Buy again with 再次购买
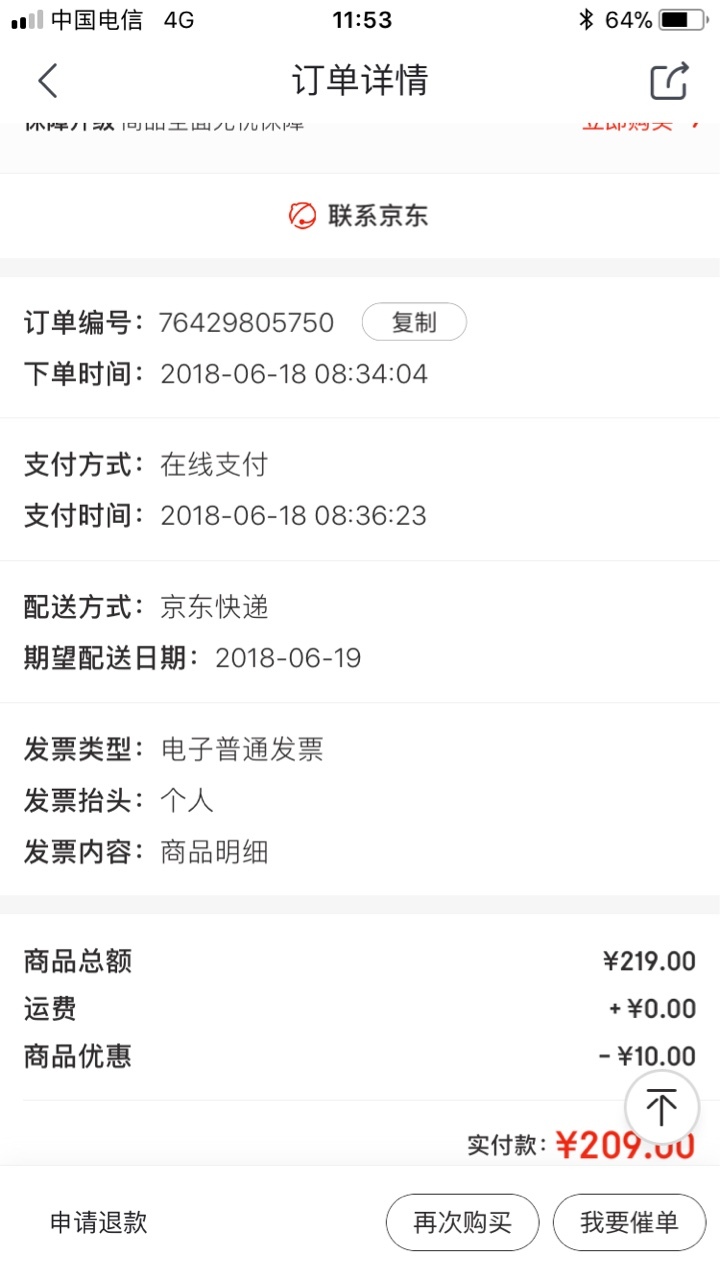Viewport: 720px width, 1280px height. 462,1222
